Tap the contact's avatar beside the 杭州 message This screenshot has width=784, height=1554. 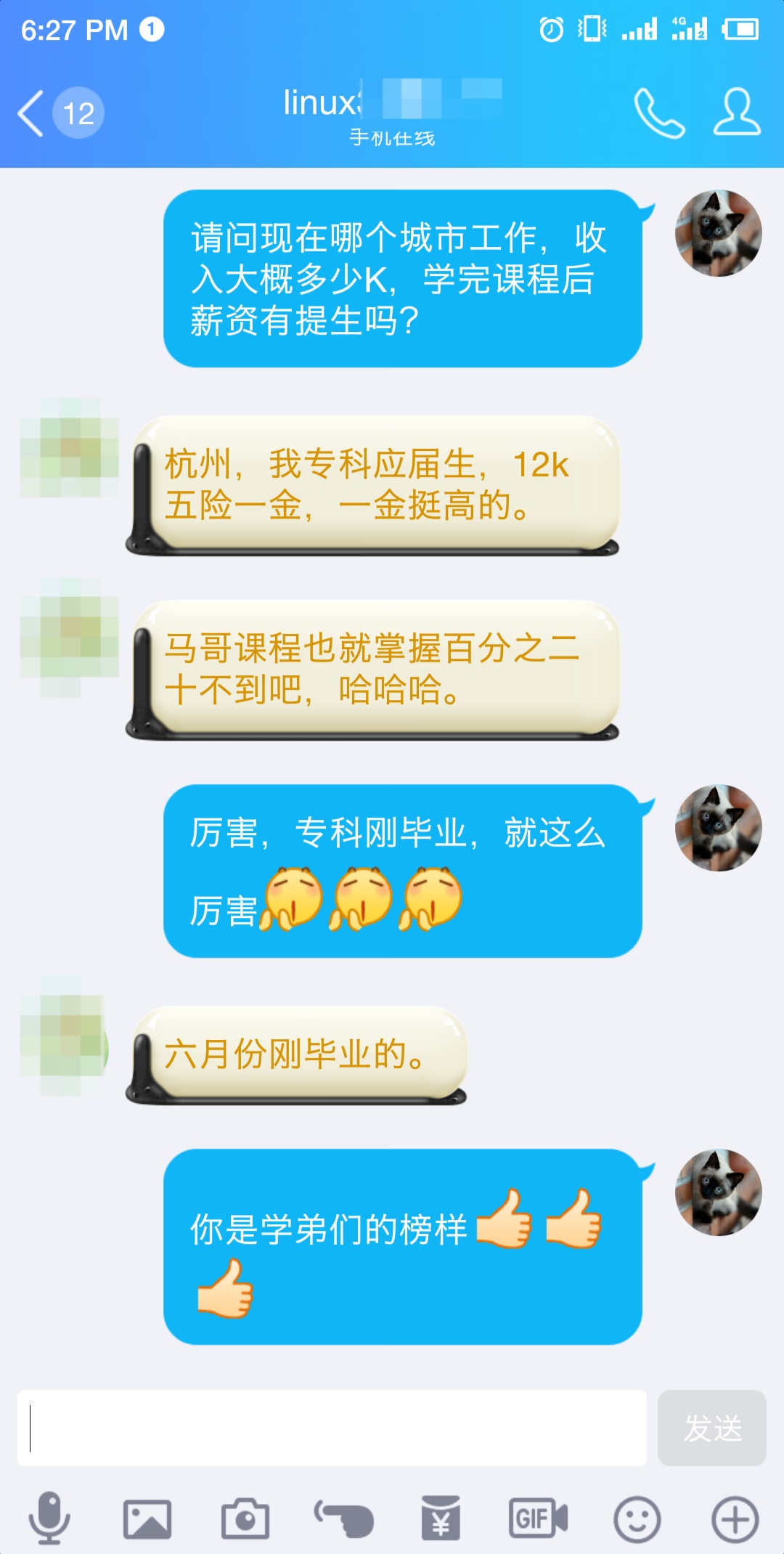pos(70,447)
